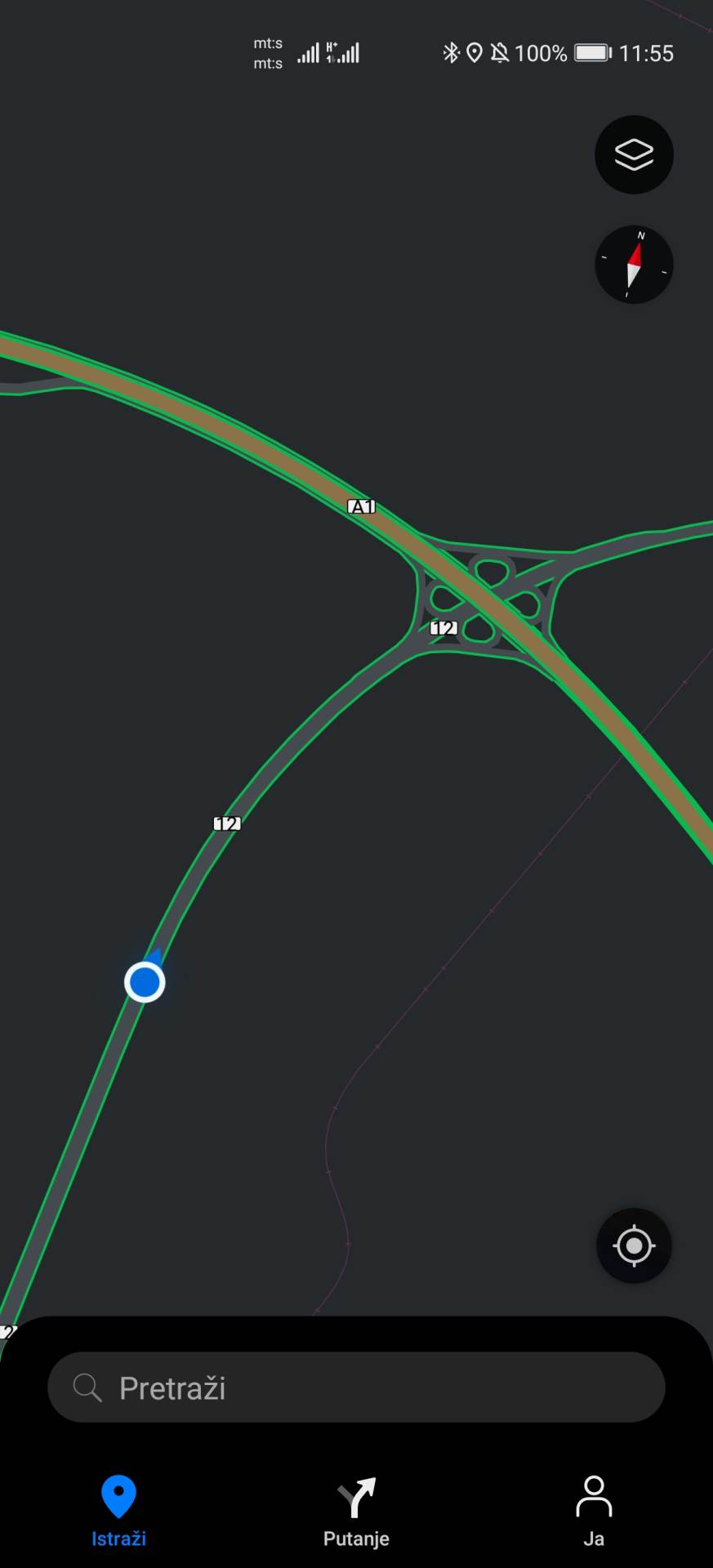The height and width of the screenshot is (1568, 713).
Task: Select the magnifier icon in the search bar
Action: 88,1387
